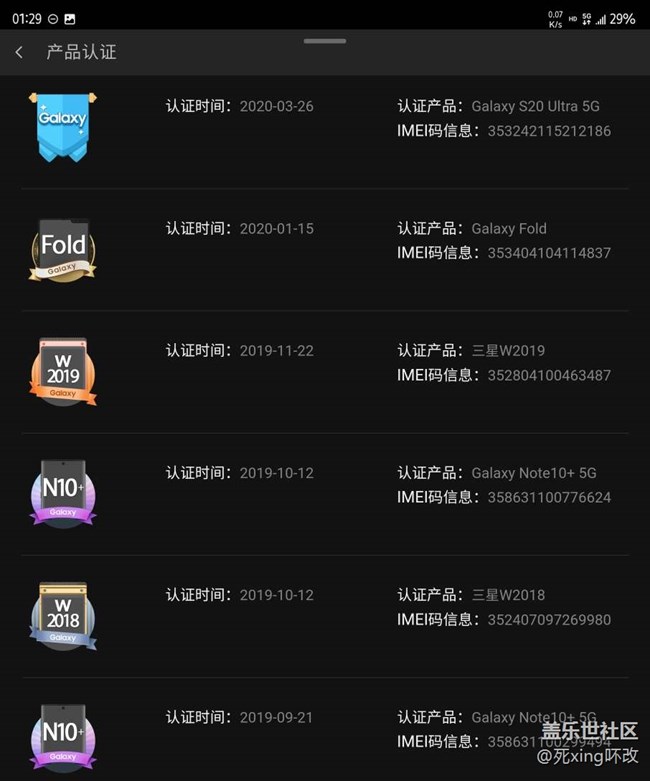
Task: Tap the window handle at the top
Action: (x=325, y=41)
